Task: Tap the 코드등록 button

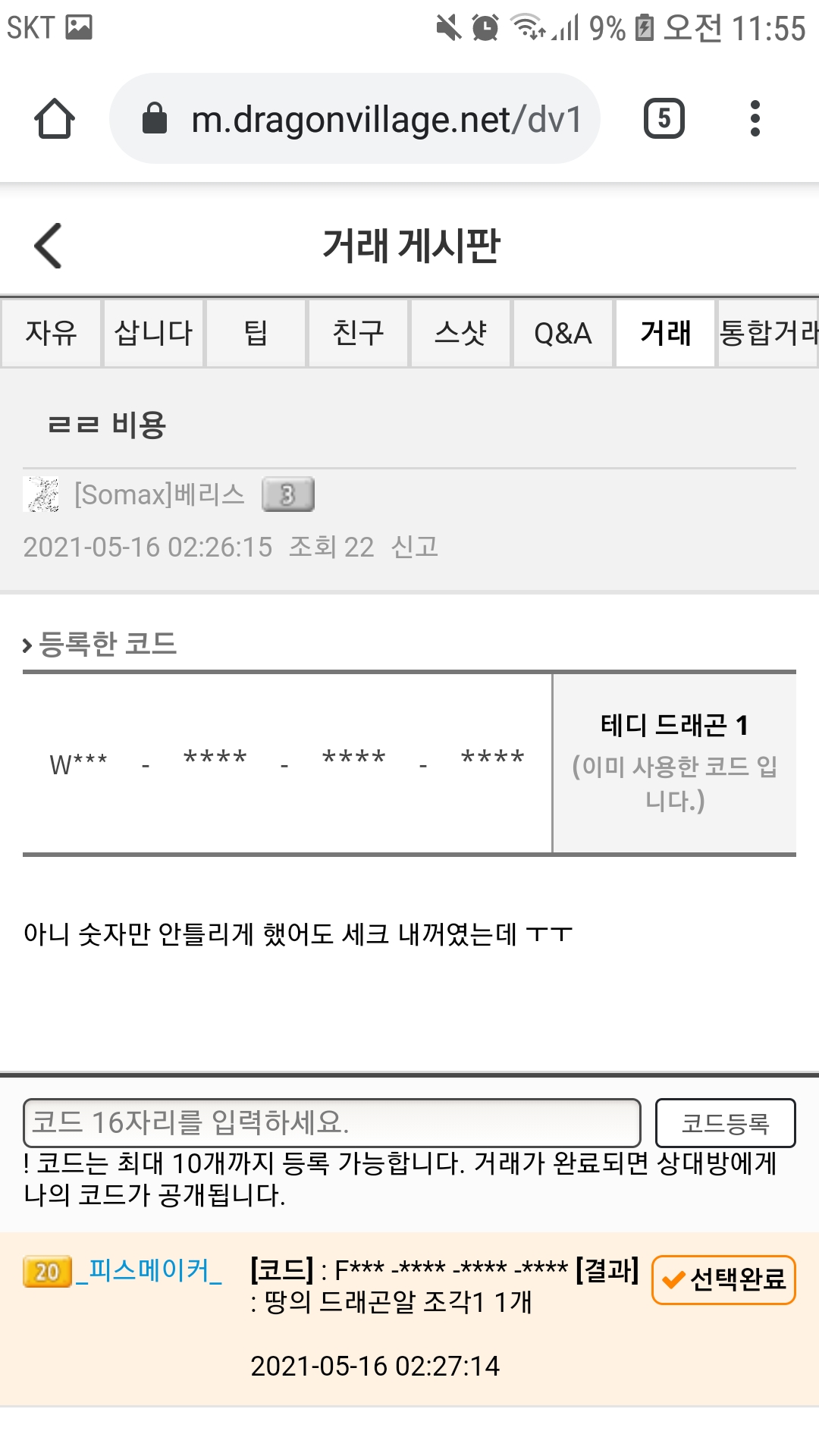Action: coord(725,1122)
